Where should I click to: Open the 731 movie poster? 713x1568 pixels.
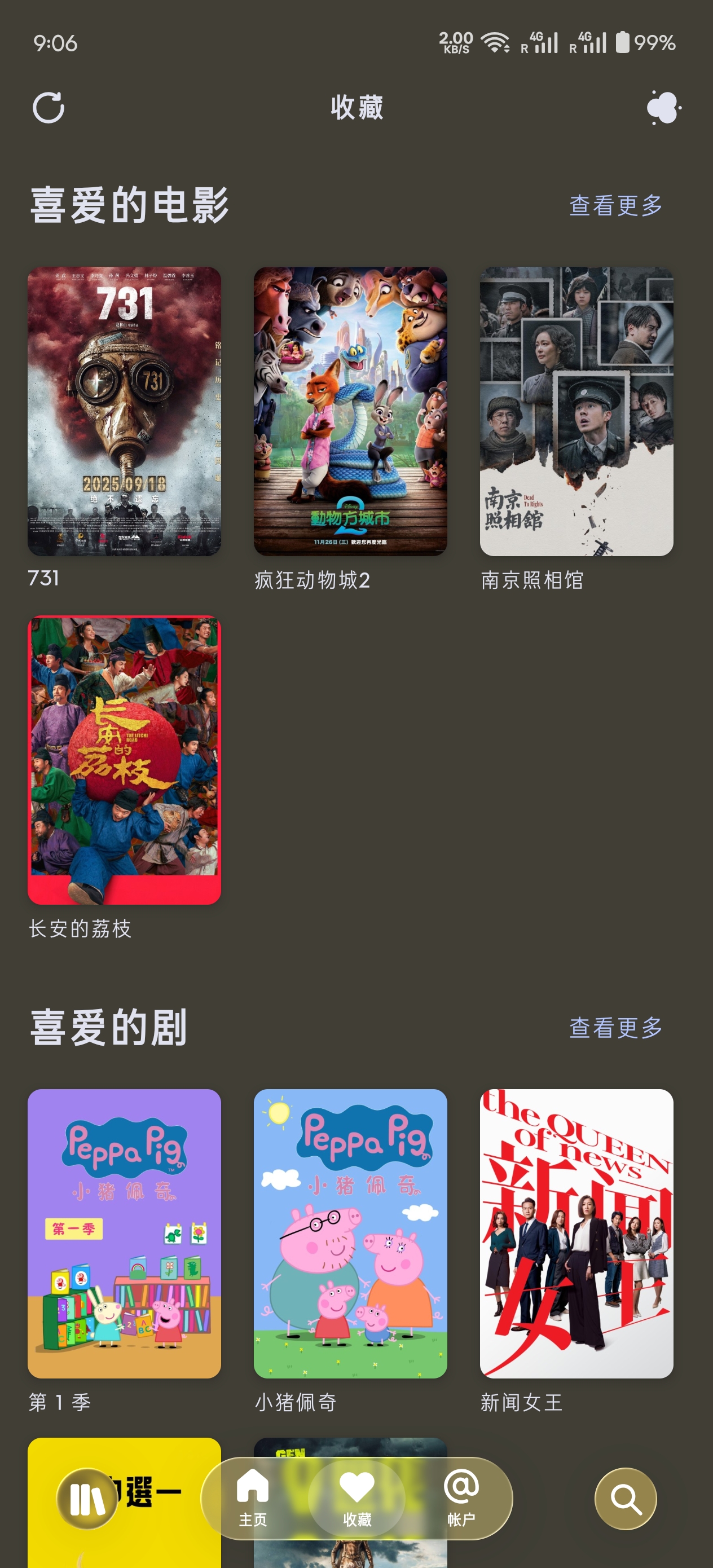coord(124,411)
